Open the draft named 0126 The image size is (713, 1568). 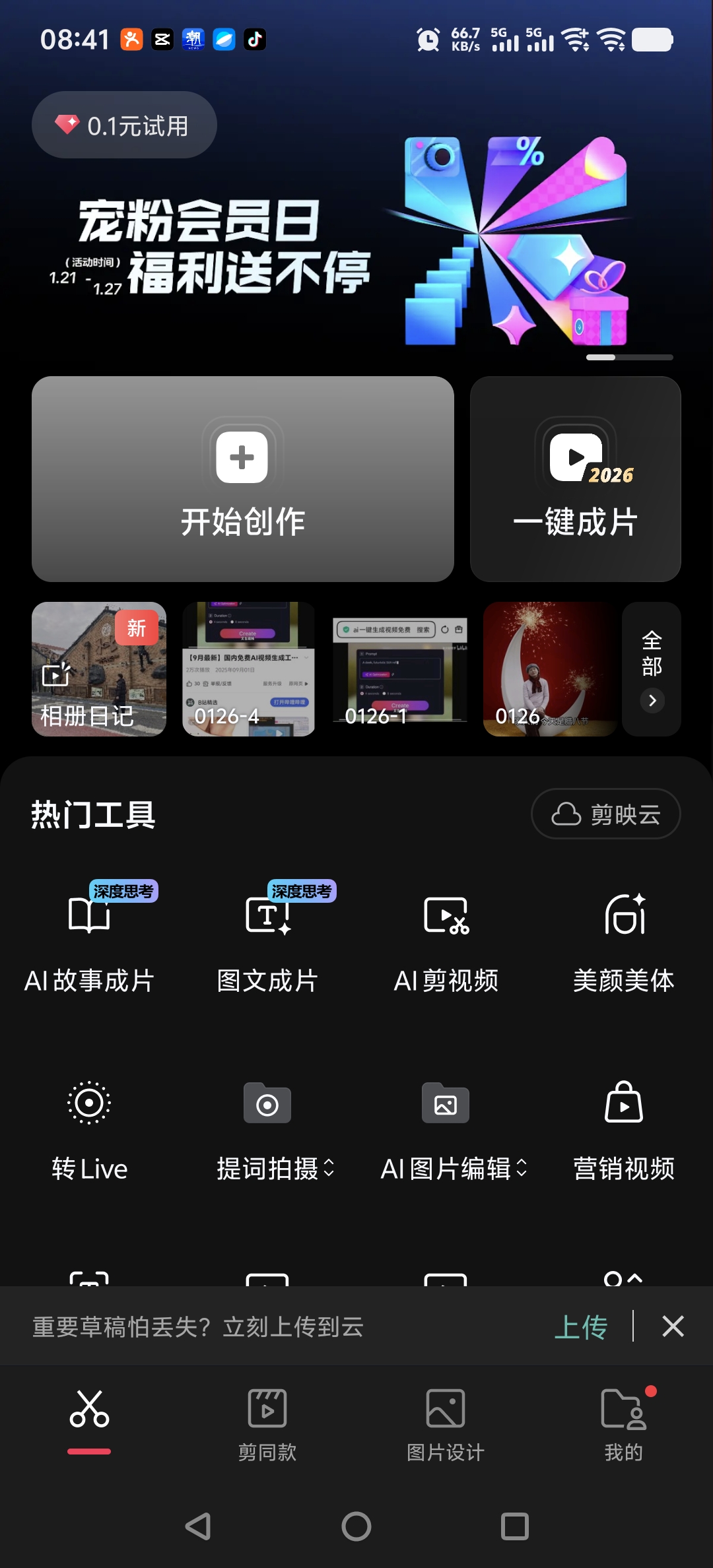tap(549, 669)
